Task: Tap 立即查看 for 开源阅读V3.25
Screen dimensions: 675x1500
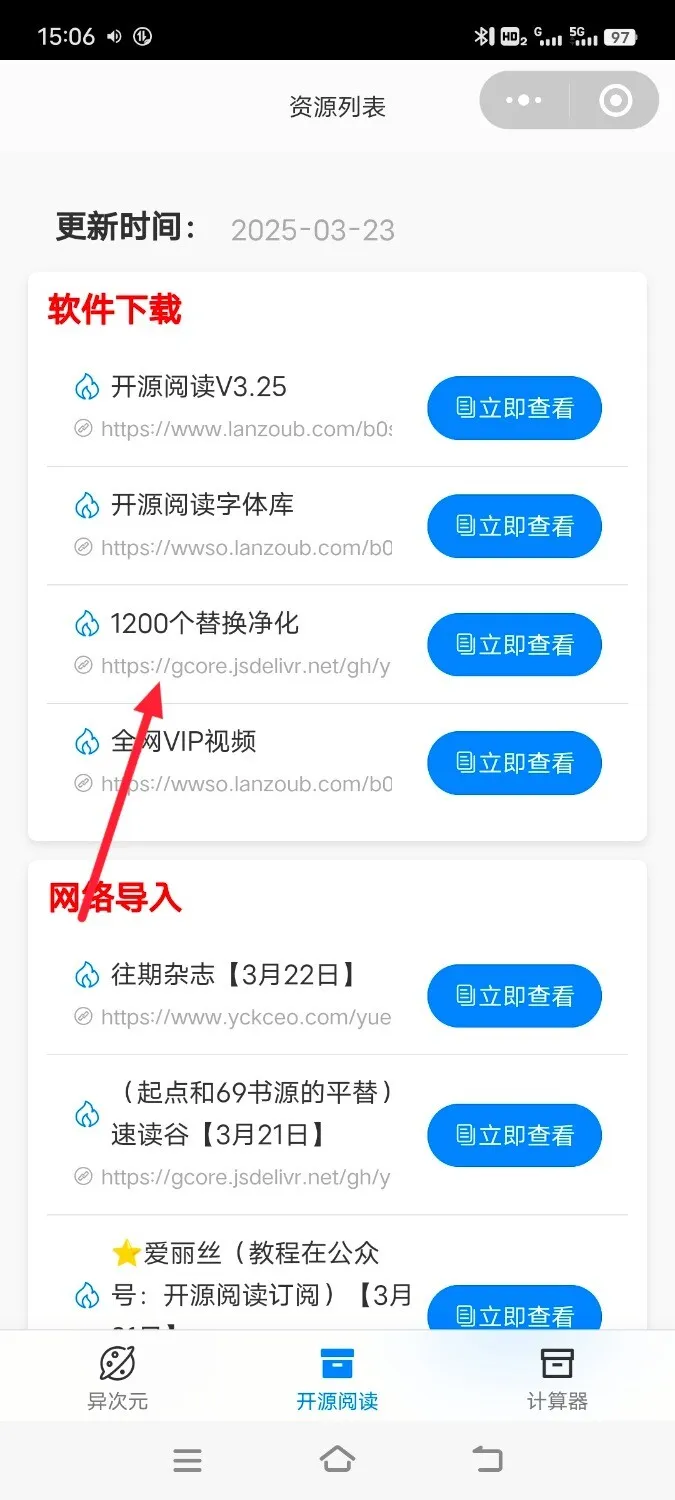Action: (x=514, y=408)
